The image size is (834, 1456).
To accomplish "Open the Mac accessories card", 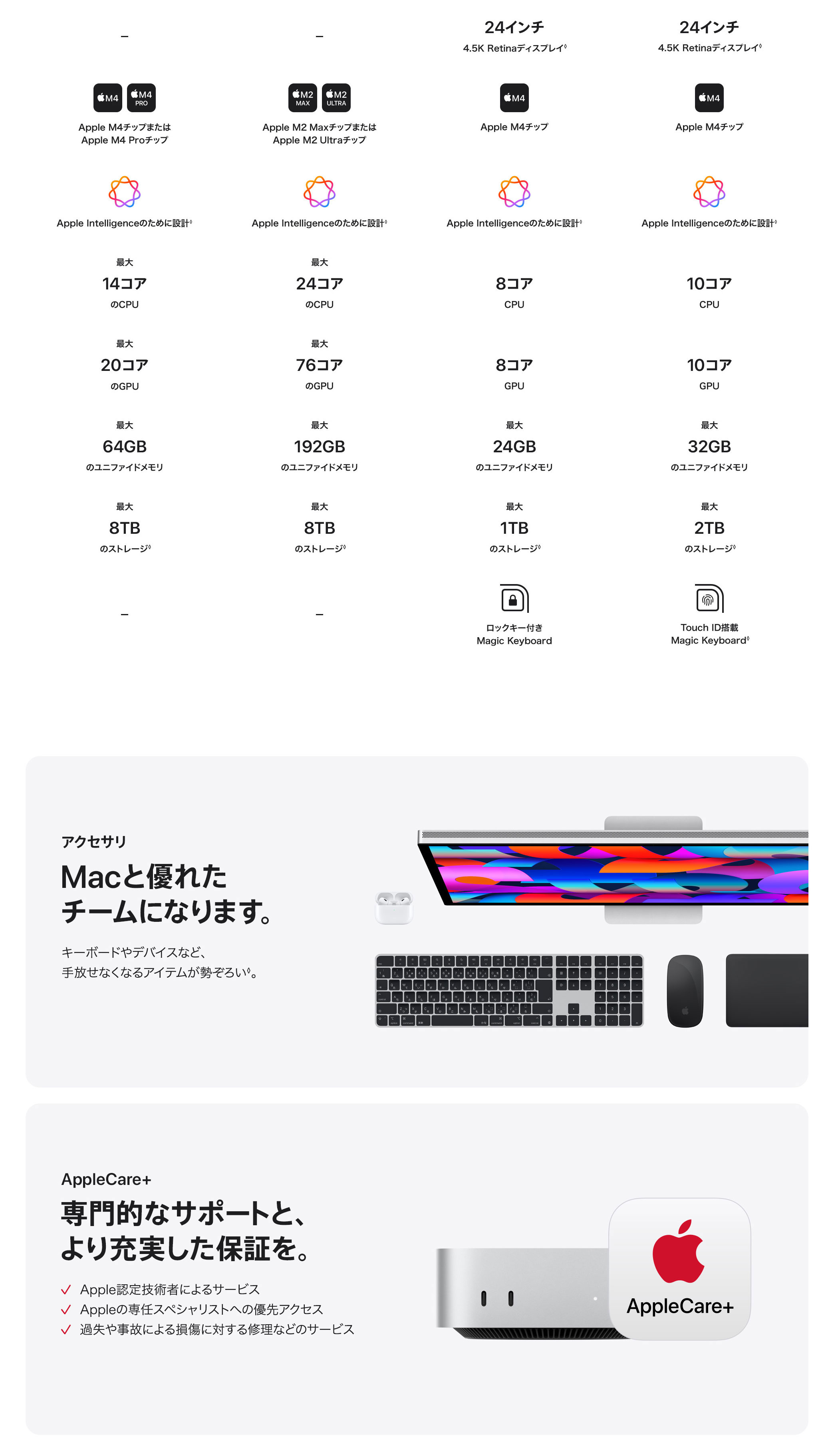I will (166, 894).
